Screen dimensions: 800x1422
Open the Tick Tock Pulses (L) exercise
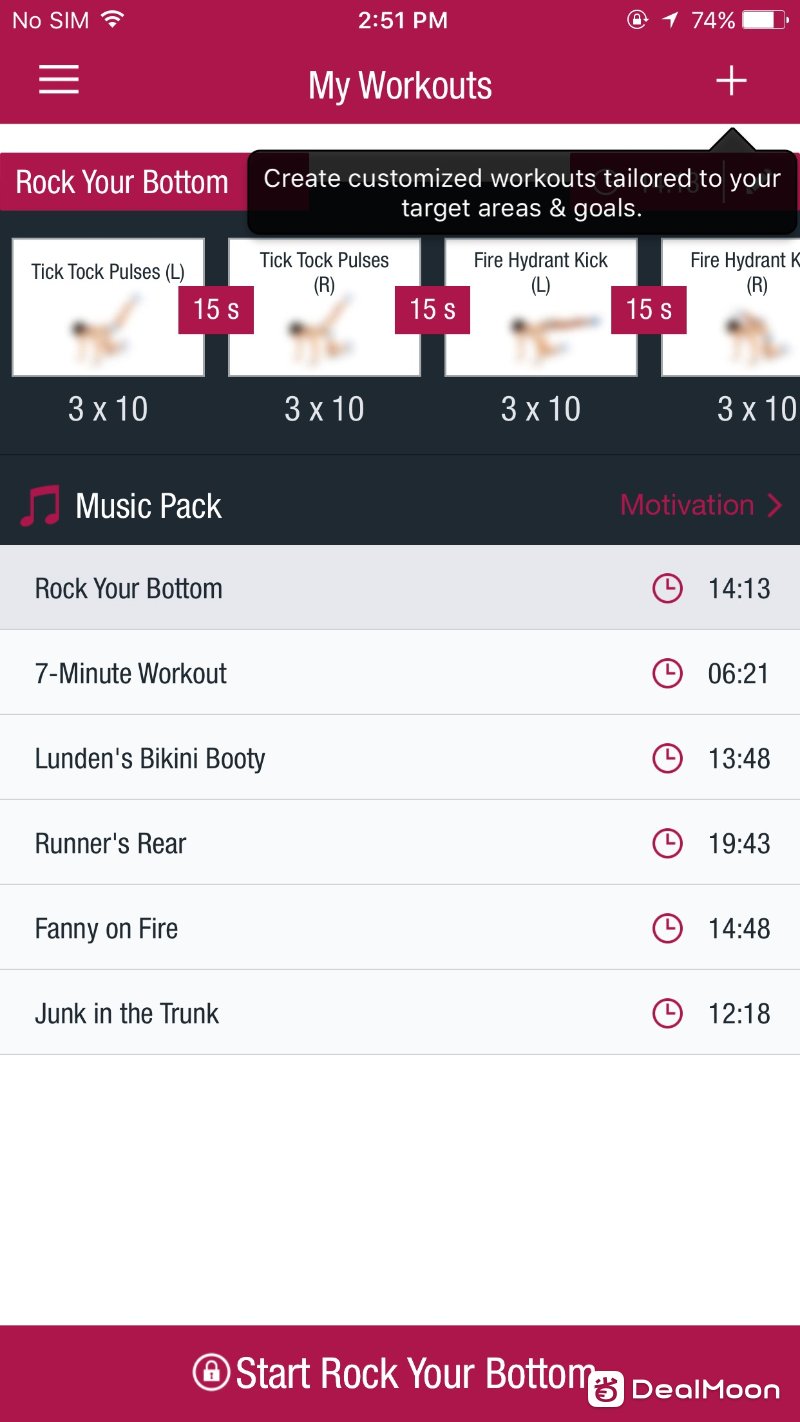108,307
